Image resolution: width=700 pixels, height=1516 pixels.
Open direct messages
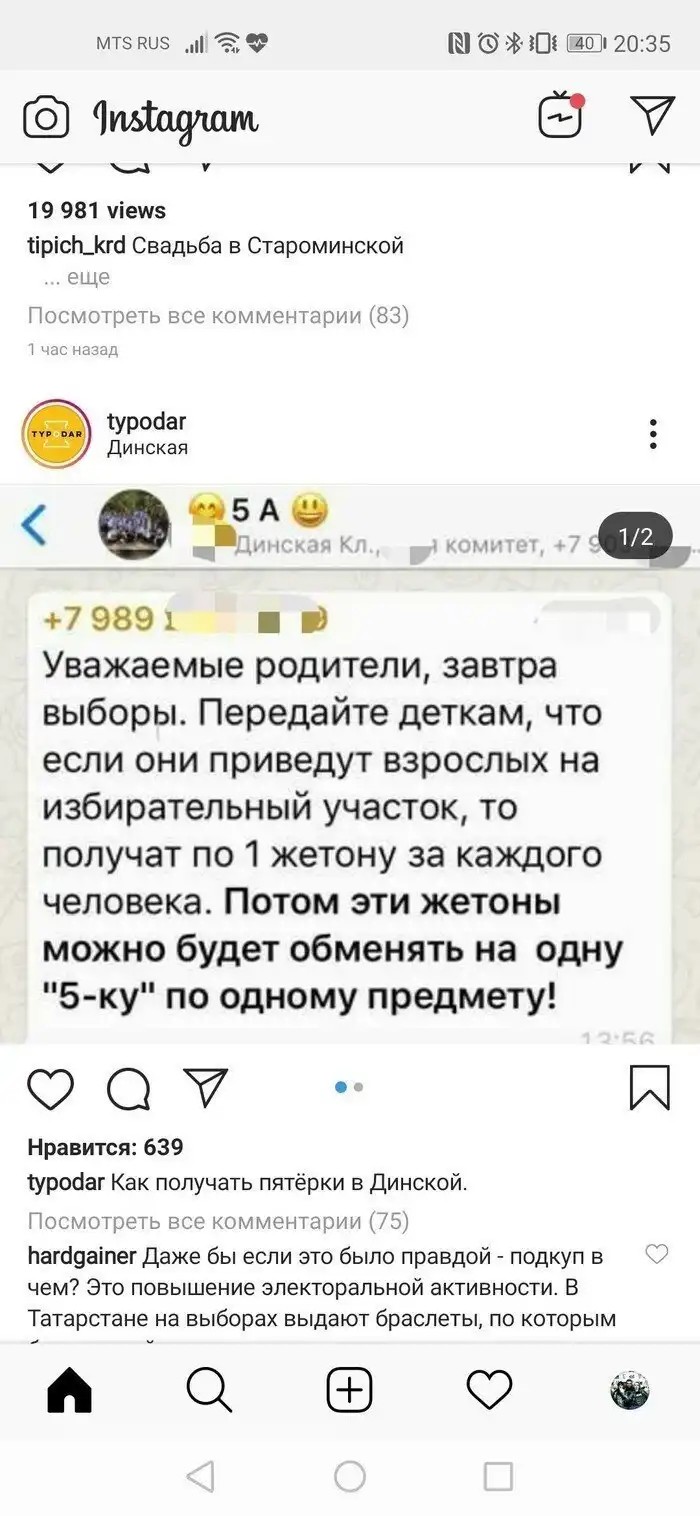[652, 115]
